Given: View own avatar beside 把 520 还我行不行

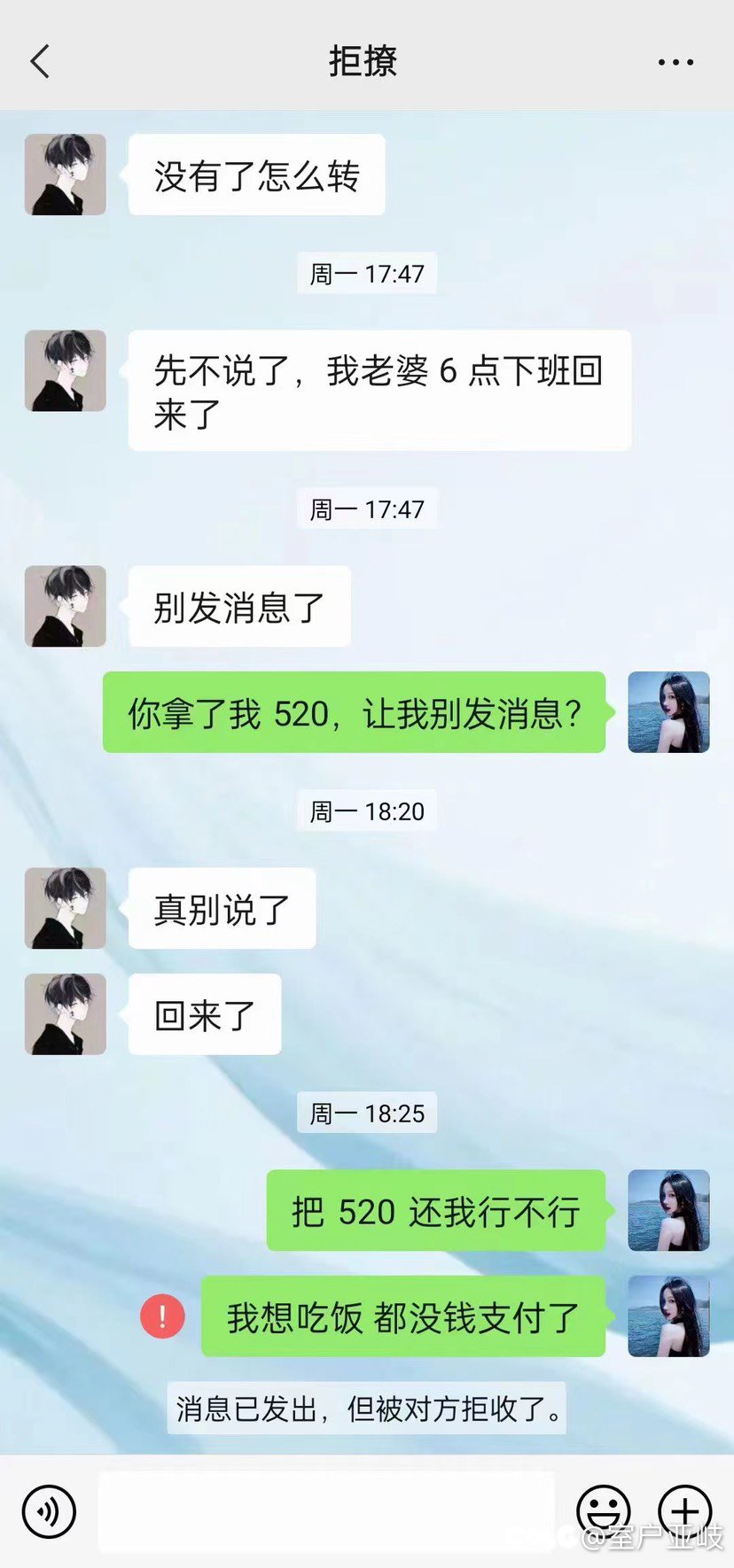Looking at the screenshot, I should click(x=668, y=1210).
